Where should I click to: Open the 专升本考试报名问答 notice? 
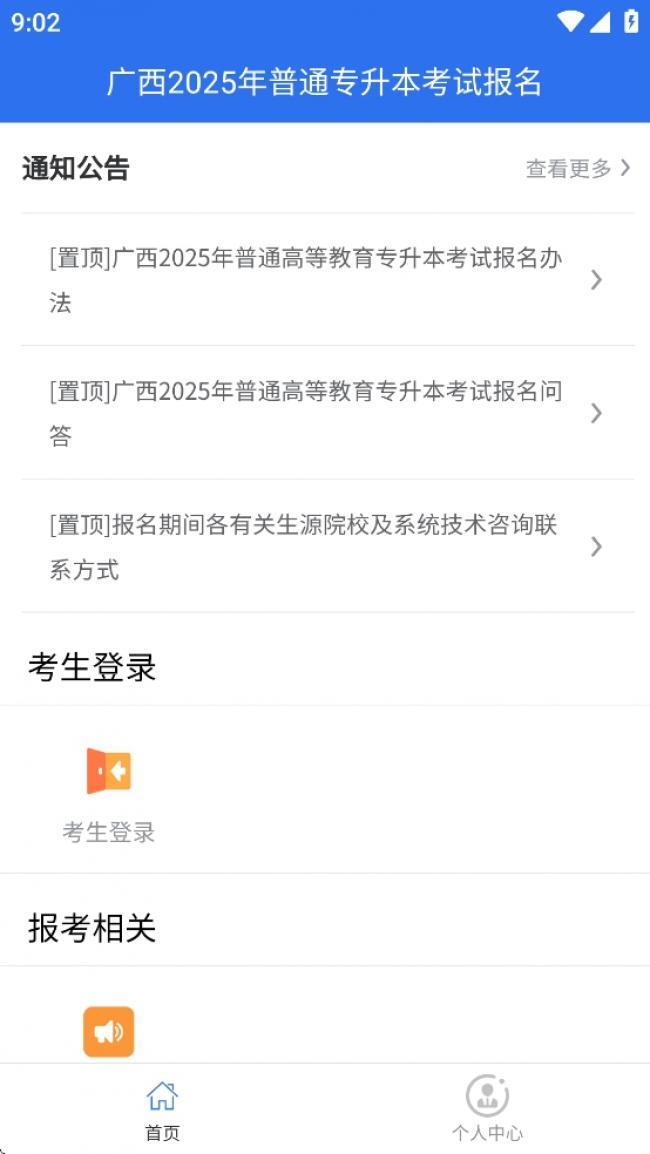point(328,413)
